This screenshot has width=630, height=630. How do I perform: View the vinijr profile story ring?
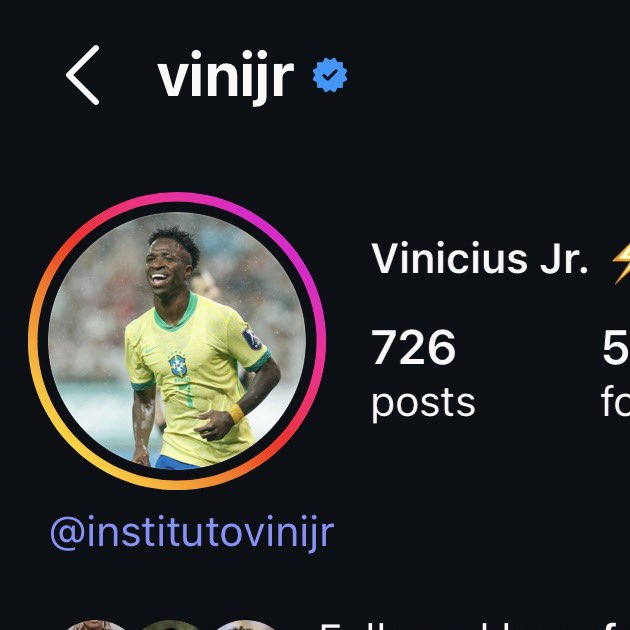178,340
